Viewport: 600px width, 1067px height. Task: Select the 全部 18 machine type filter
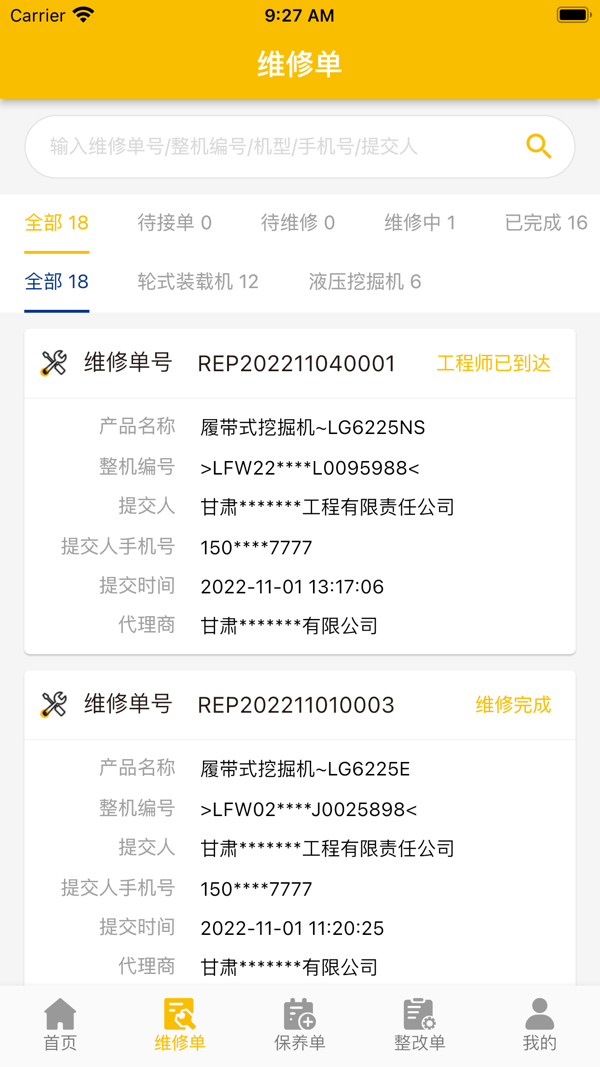pyautogui.click(x=57, y=282)
